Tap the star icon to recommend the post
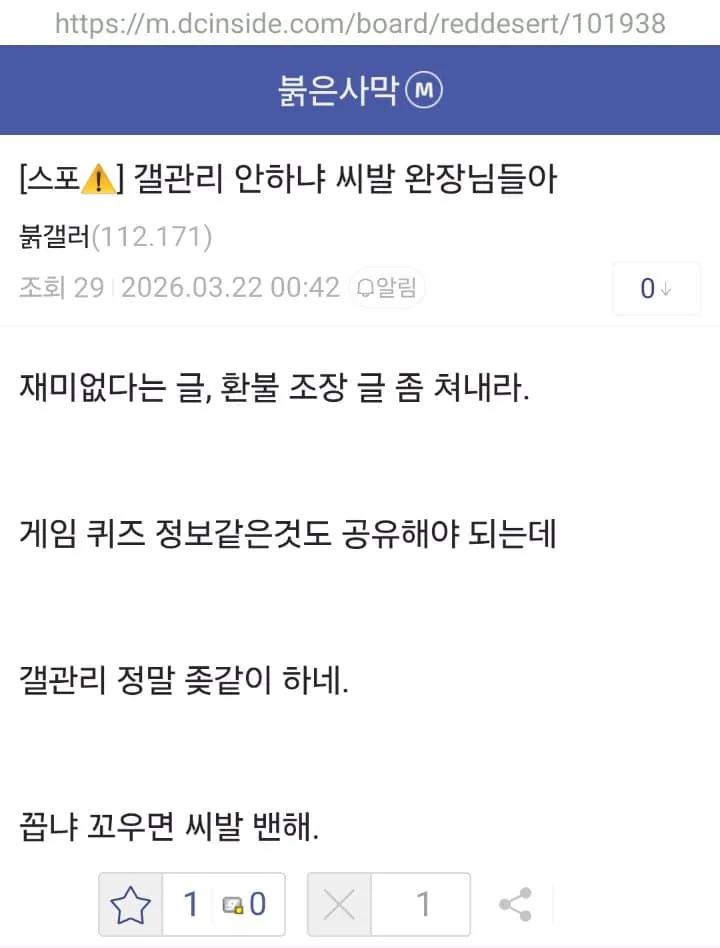The image size is (720, 948). [131, 903]
